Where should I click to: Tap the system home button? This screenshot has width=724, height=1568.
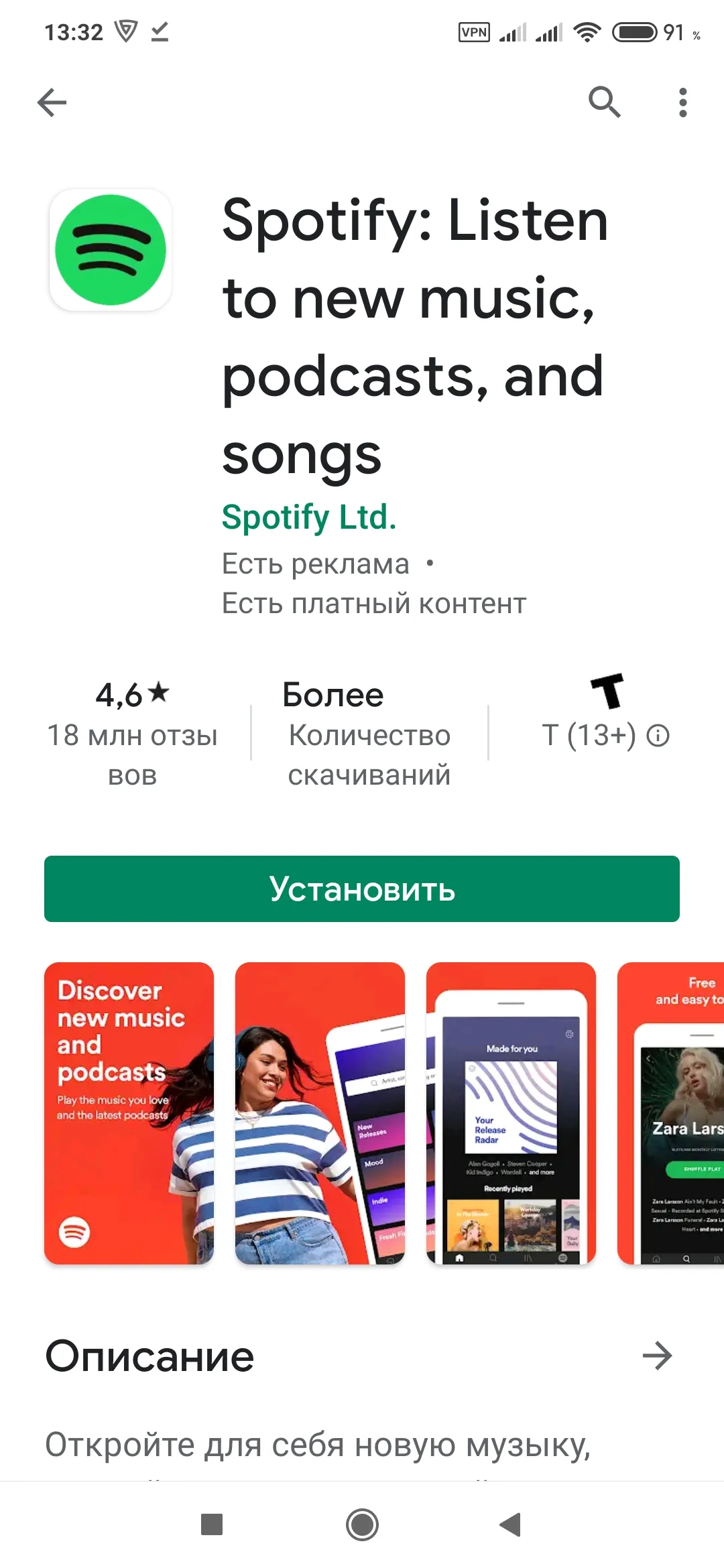click(x=362, y=1524)
